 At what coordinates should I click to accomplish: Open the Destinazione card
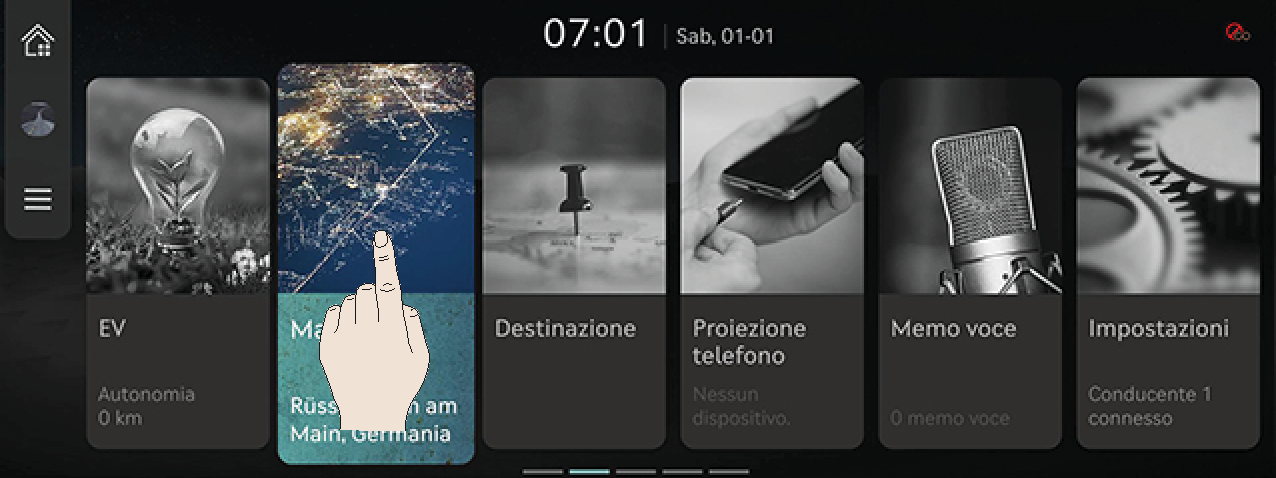tap(574, 263)
